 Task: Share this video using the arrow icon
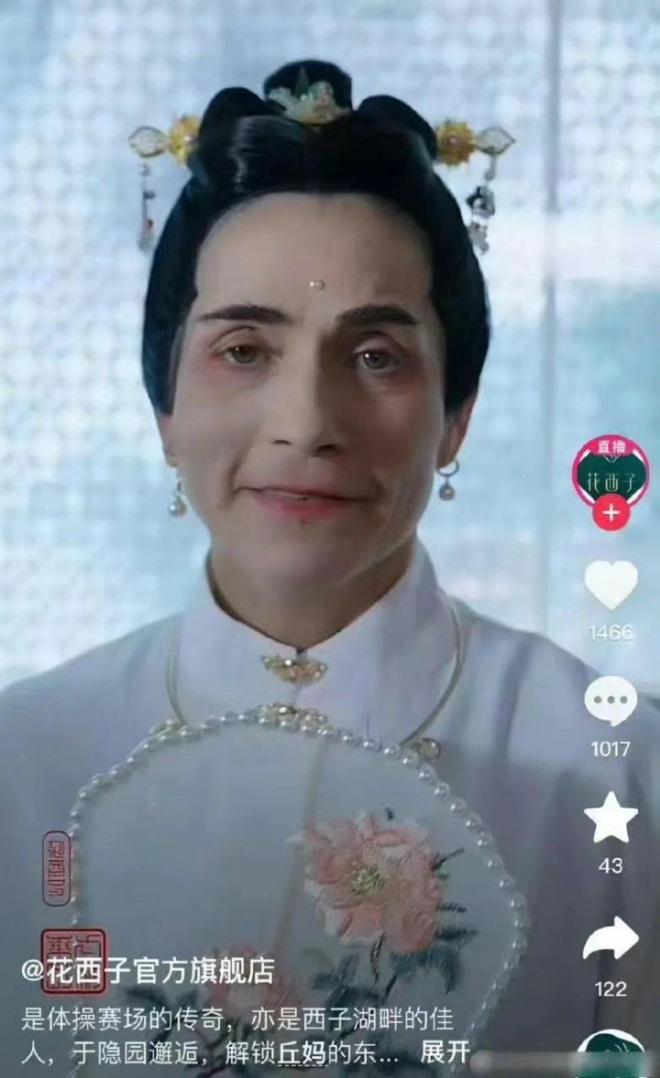610,938
